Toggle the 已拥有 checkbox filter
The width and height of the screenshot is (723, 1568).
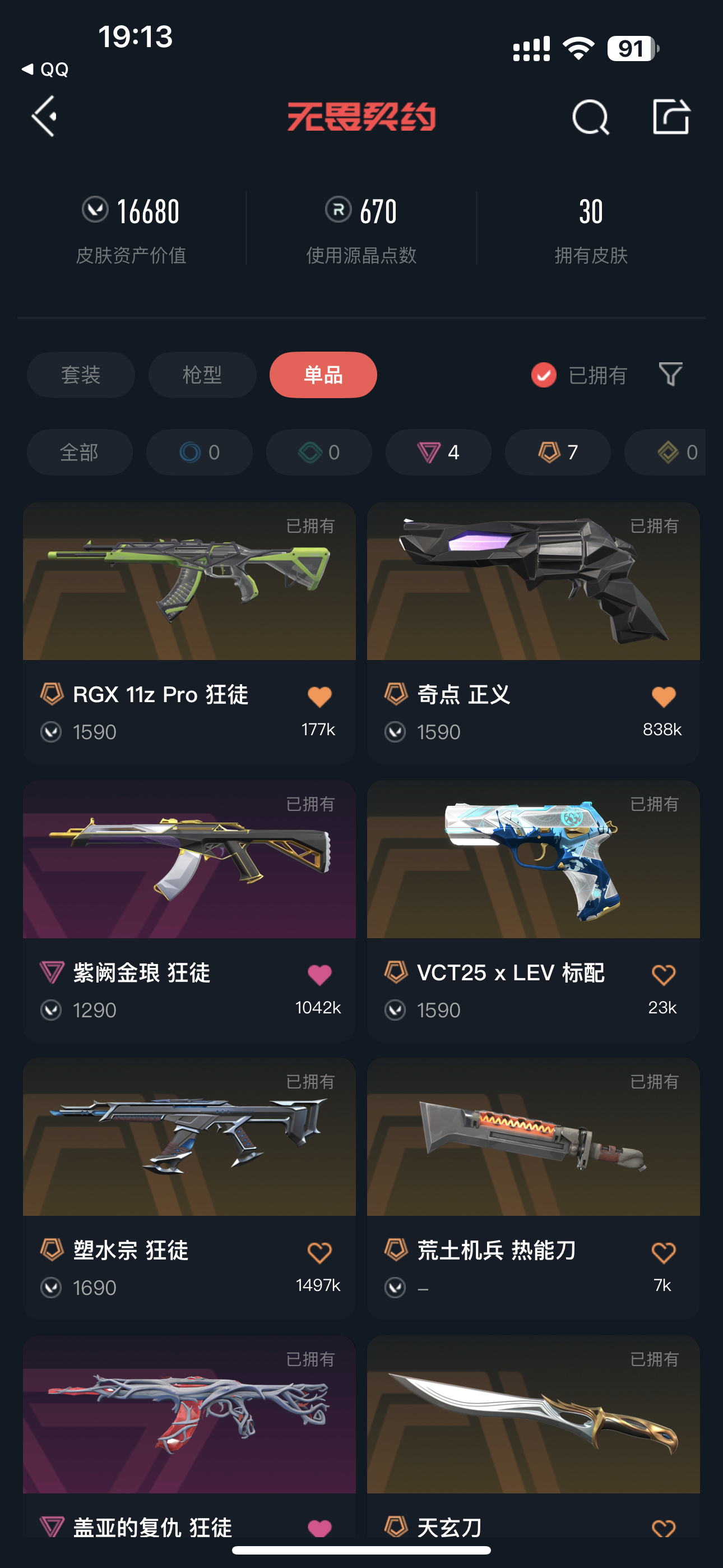pos(544,375)
